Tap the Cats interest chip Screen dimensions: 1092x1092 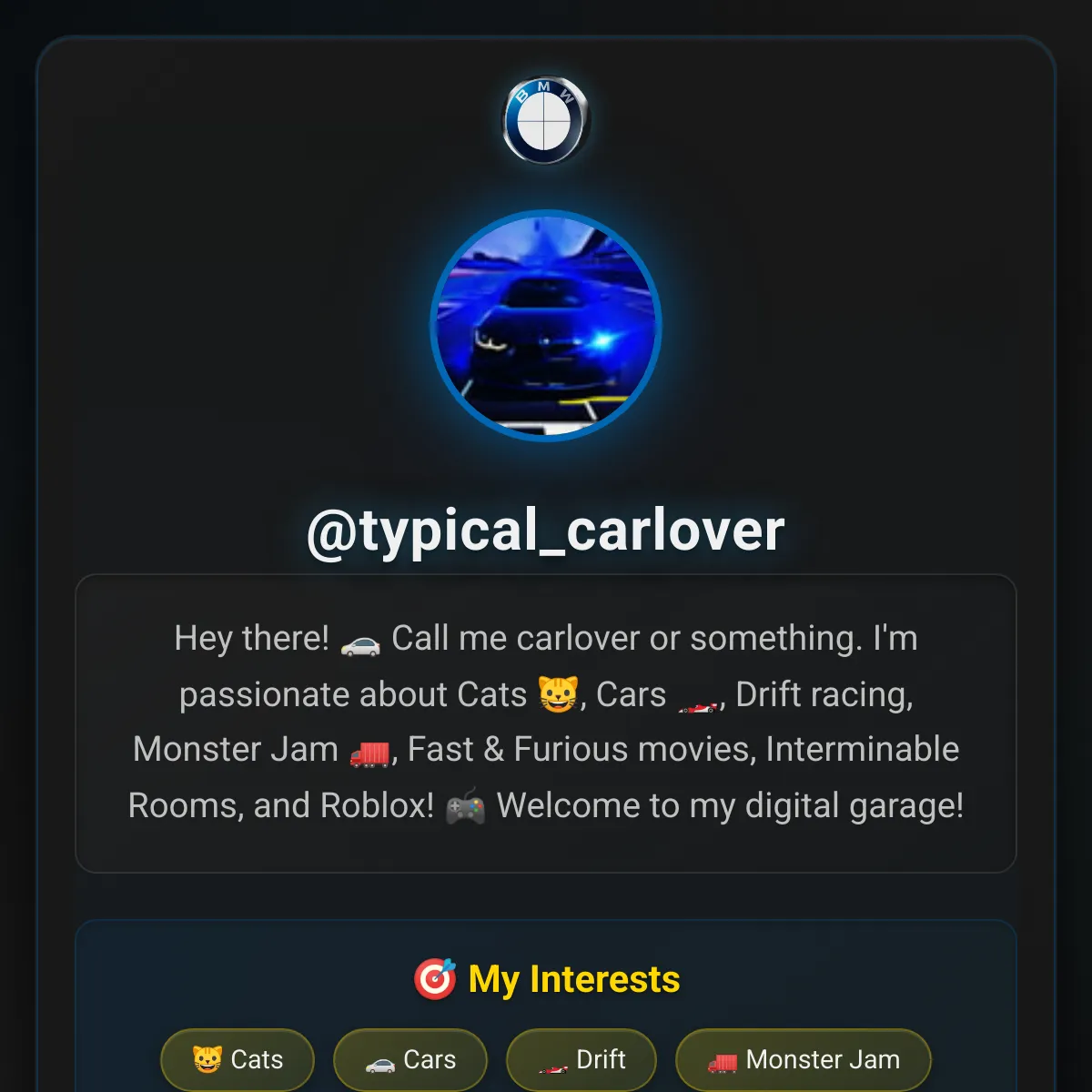tap(238, 1060)
